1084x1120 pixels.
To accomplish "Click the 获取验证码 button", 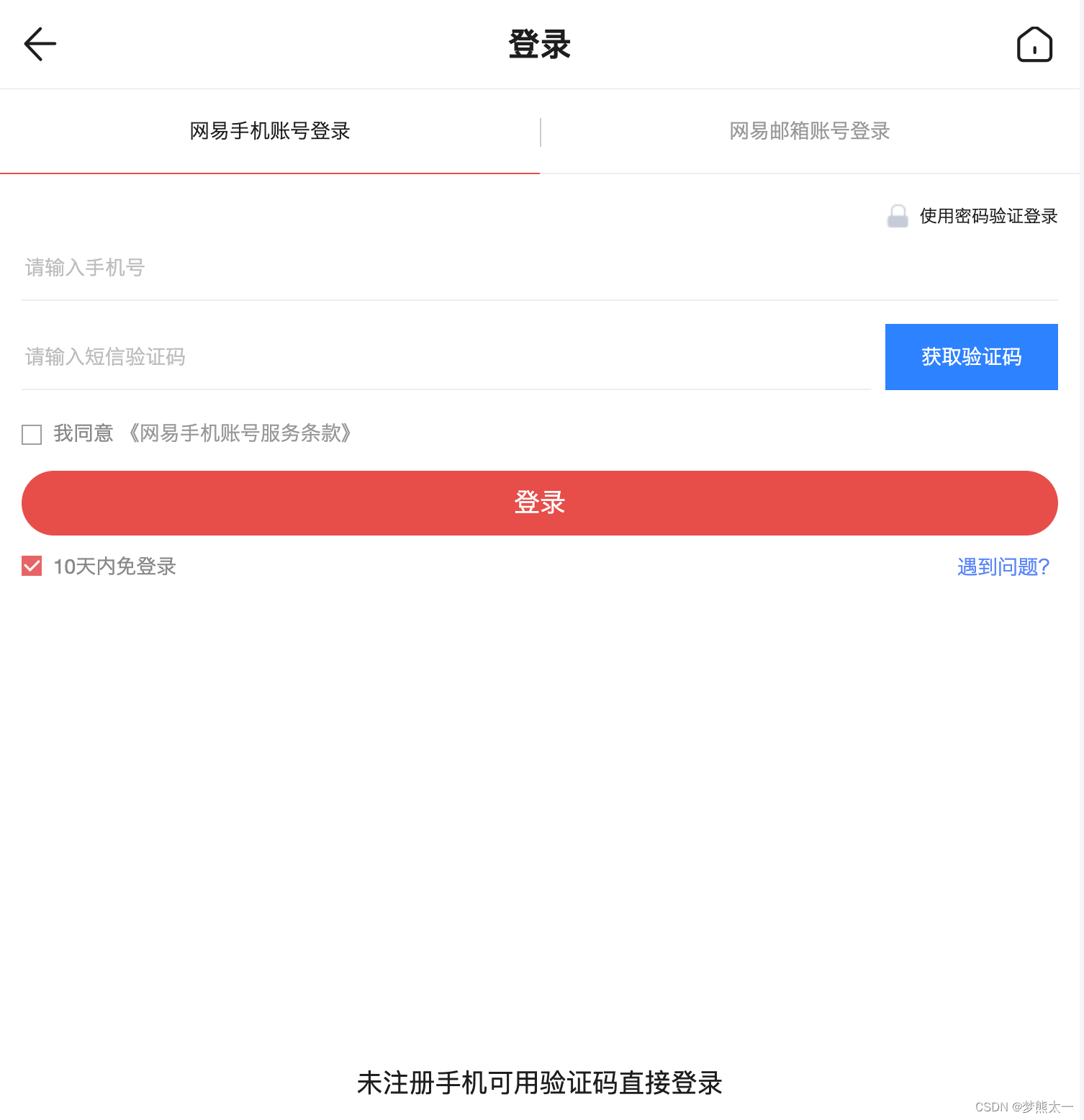I will click(x=971, y=356).
